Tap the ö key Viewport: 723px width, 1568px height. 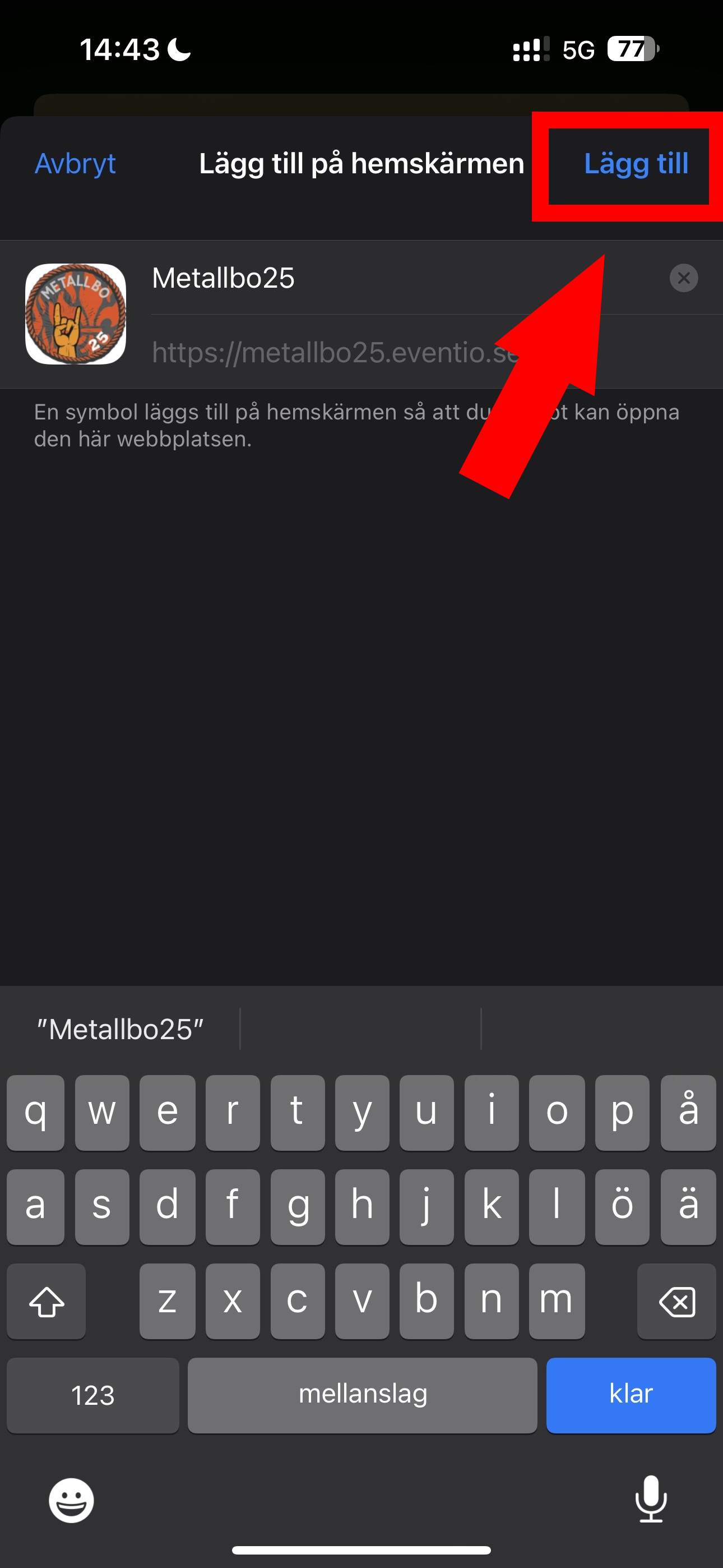[622, 1206]
